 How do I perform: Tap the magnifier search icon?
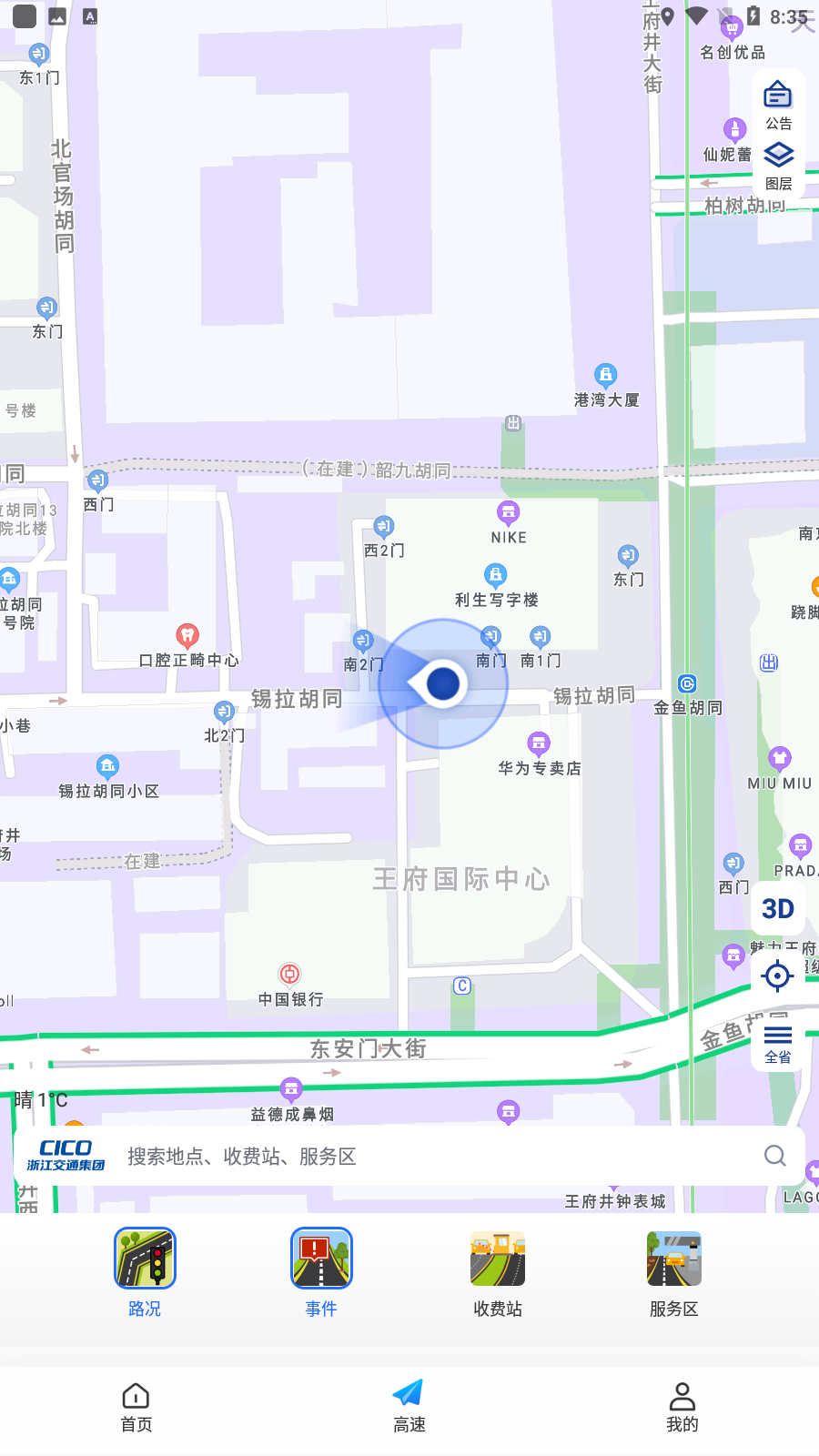point(774,1156)
